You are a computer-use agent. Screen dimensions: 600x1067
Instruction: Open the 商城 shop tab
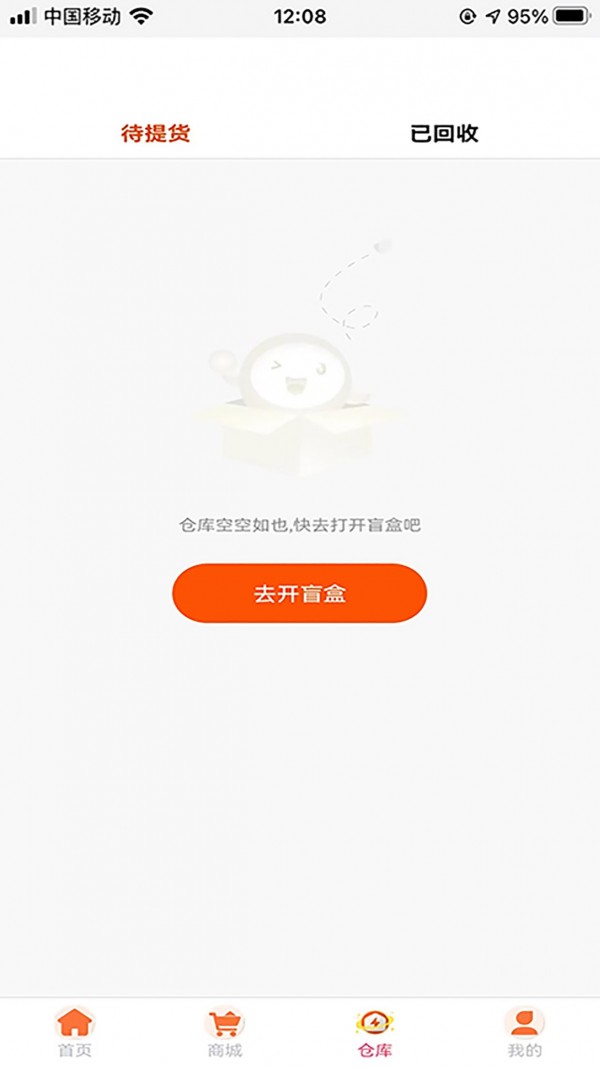[x=224, y=1032]
